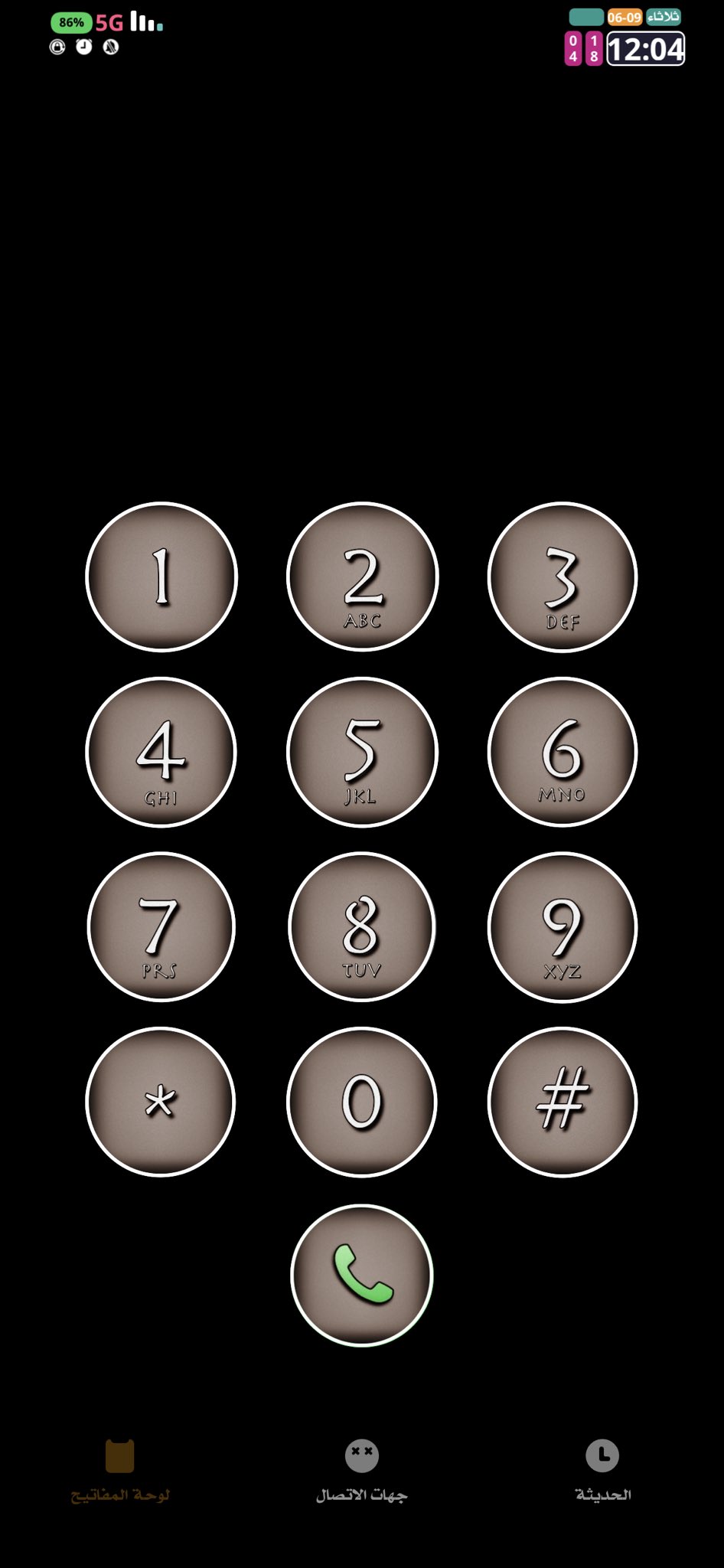Enter digit 3 DEF

(563, 577)
